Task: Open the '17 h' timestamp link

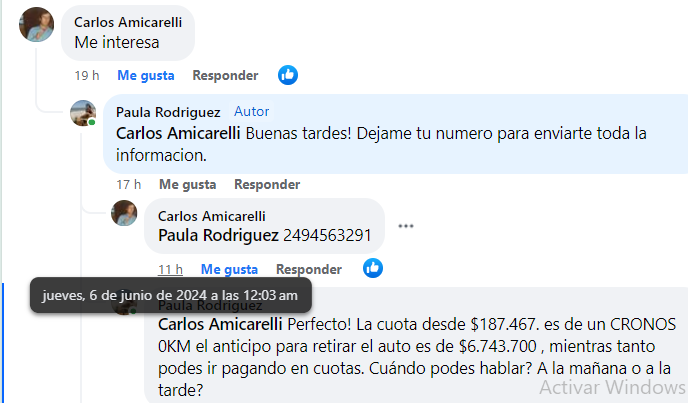Action: [x=128, y=184]
